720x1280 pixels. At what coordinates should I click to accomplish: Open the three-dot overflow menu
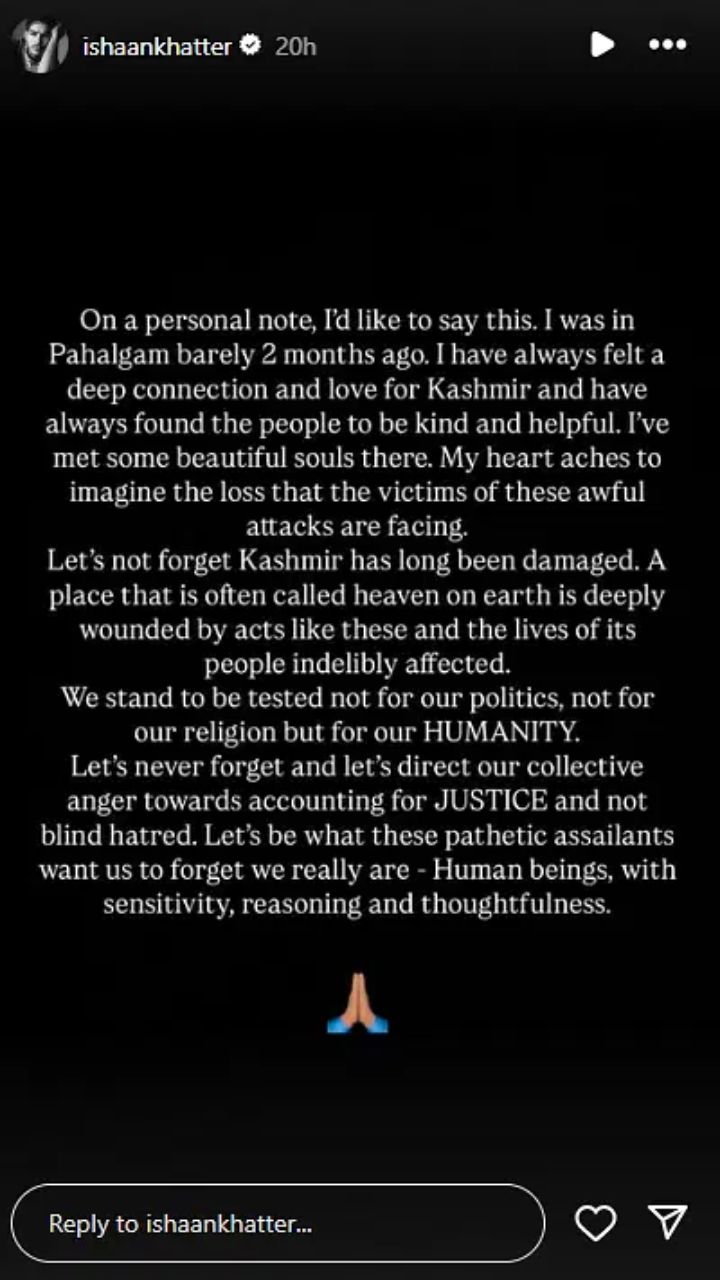667,45
